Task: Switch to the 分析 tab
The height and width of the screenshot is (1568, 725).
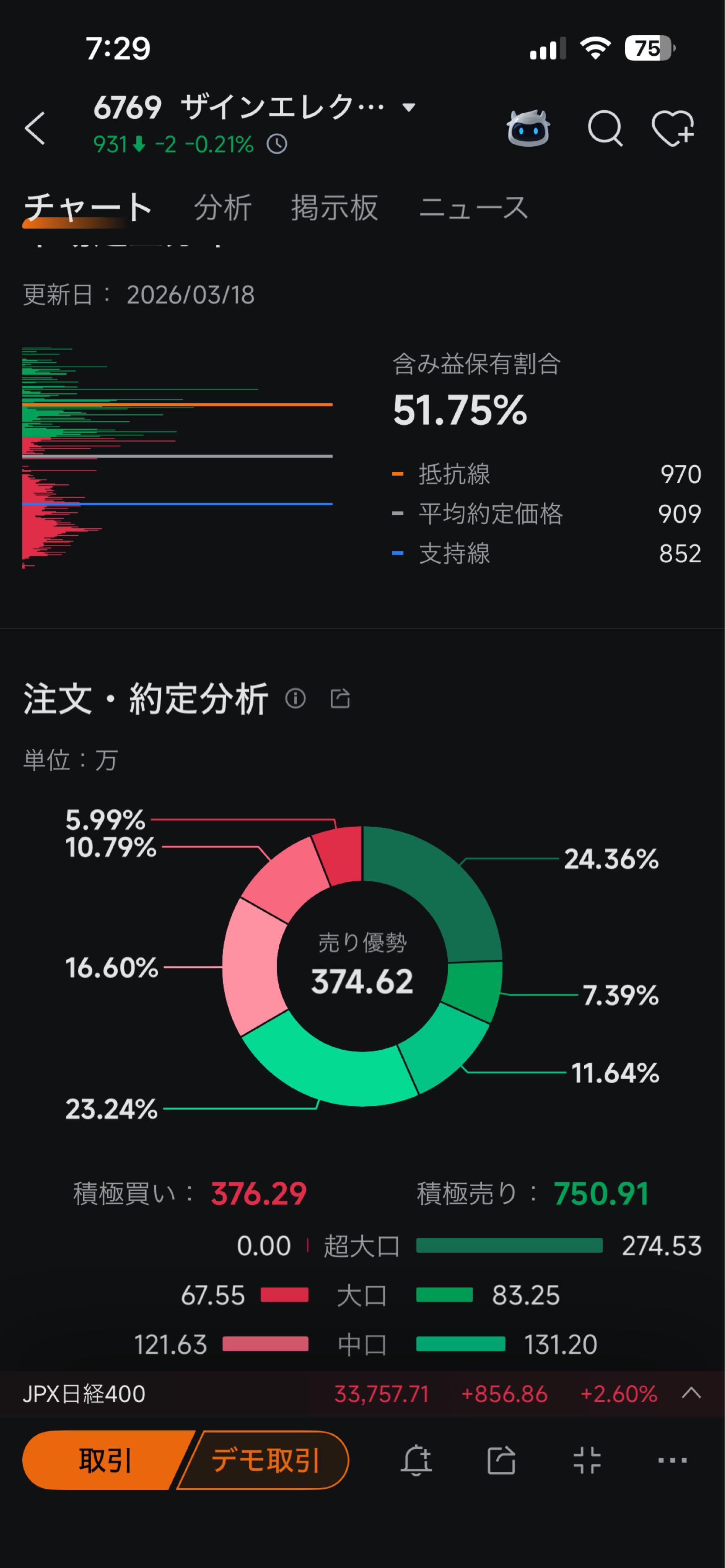Action: [x=223, y=208]
